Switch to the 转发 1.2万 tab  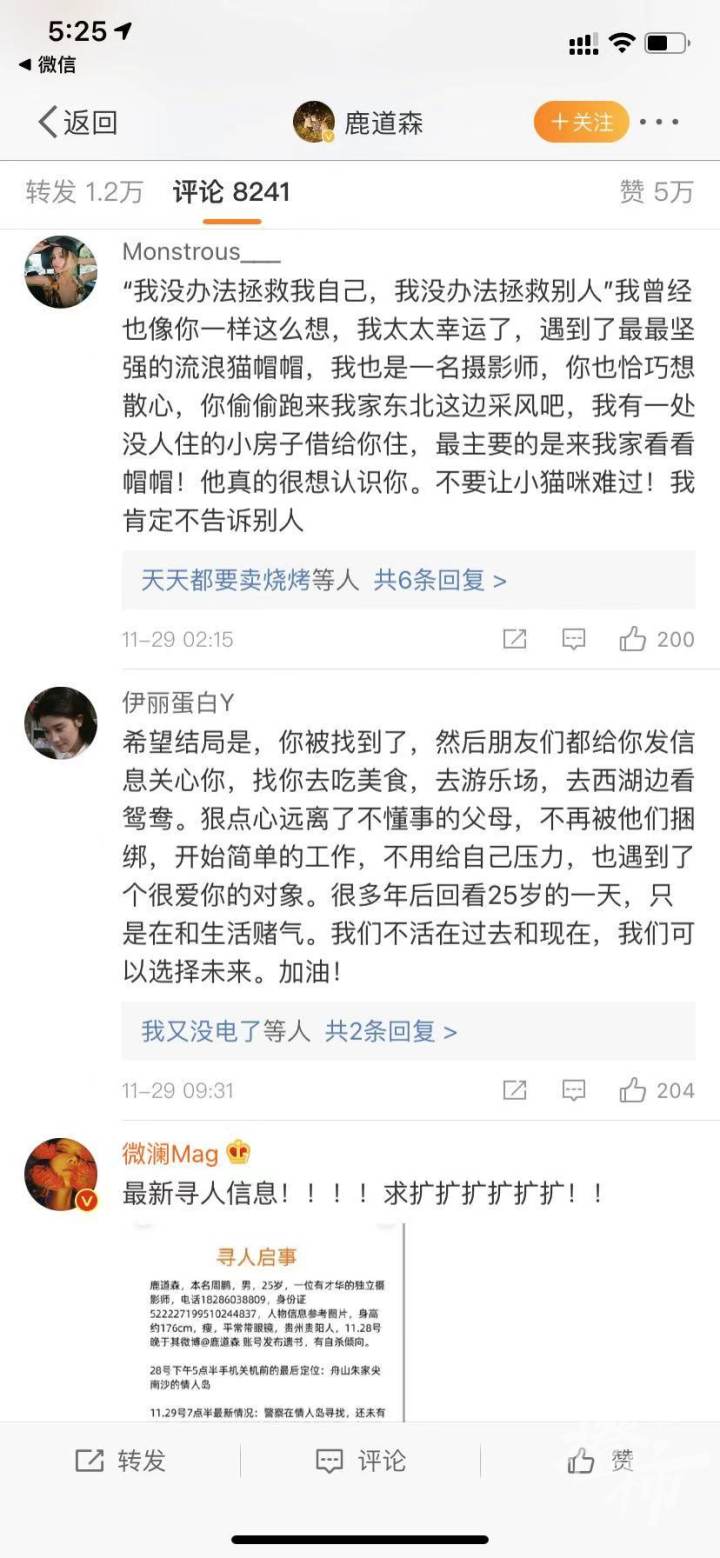[84, 192]
